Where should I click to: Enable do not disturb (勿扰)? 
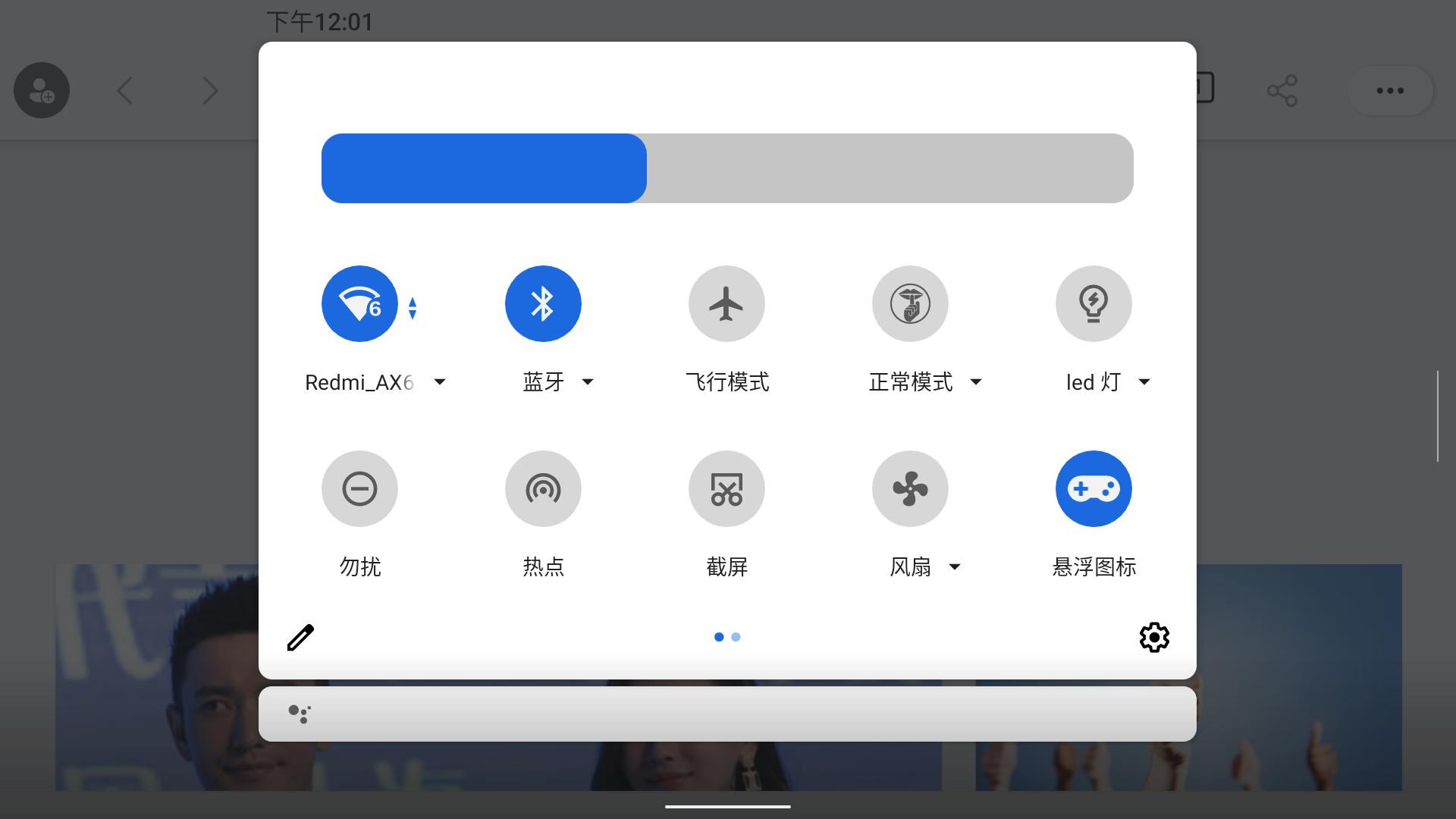(x=359, y=488)
